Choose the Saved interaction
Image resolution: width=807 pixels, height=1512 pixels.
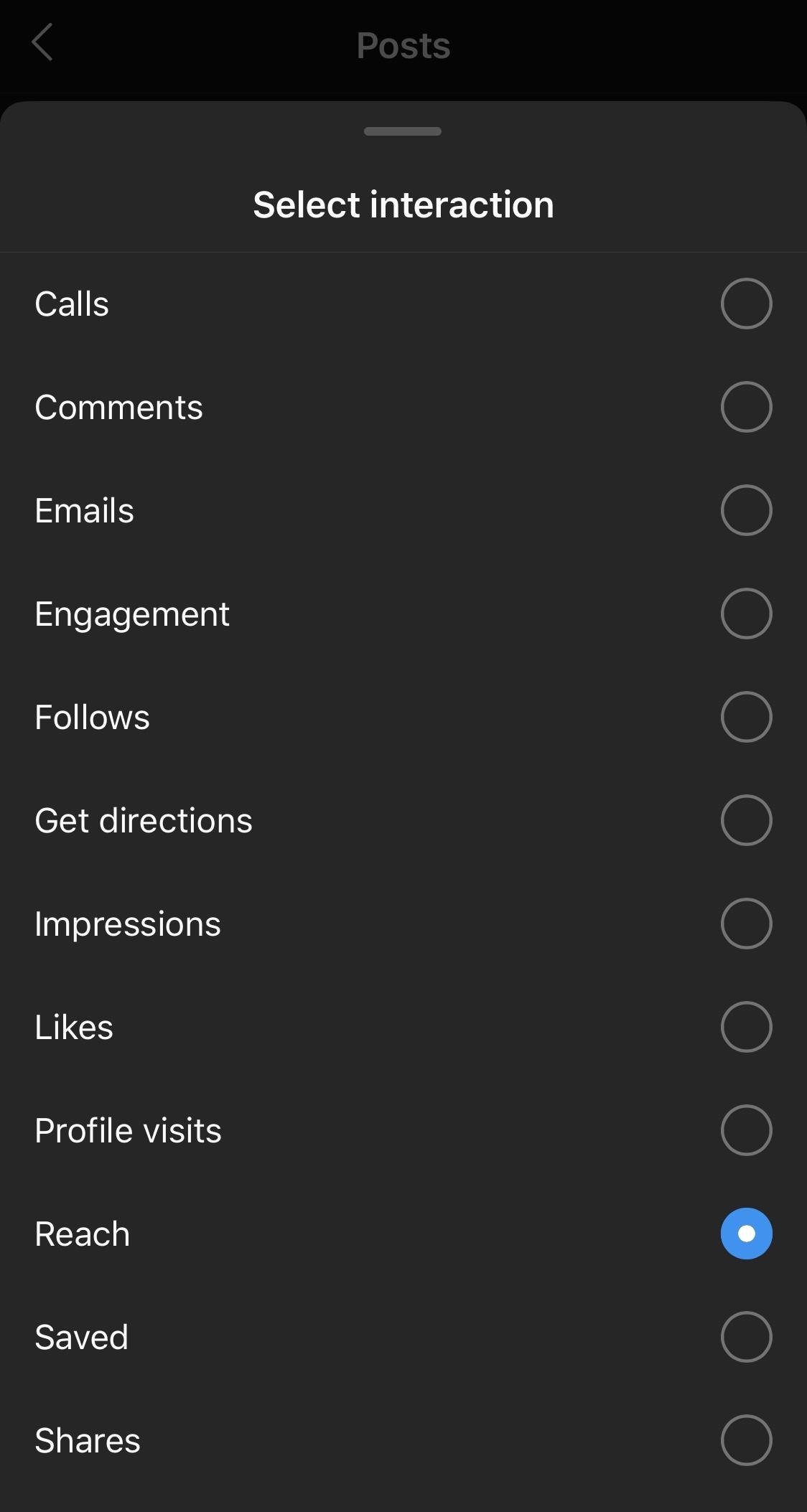745,1337
